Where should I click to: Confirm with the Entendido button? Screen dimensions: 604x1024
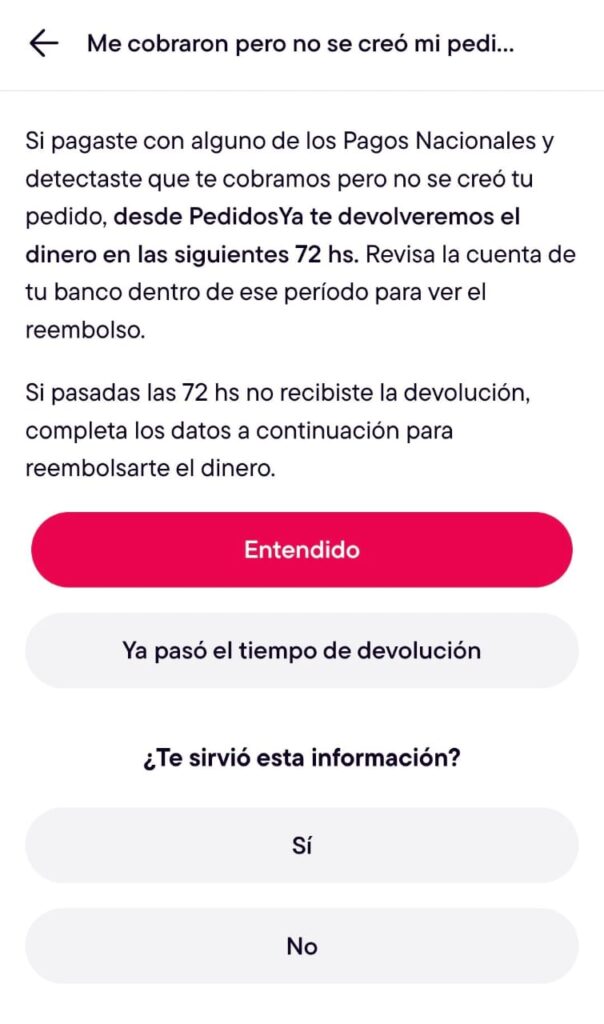(301, 550)
